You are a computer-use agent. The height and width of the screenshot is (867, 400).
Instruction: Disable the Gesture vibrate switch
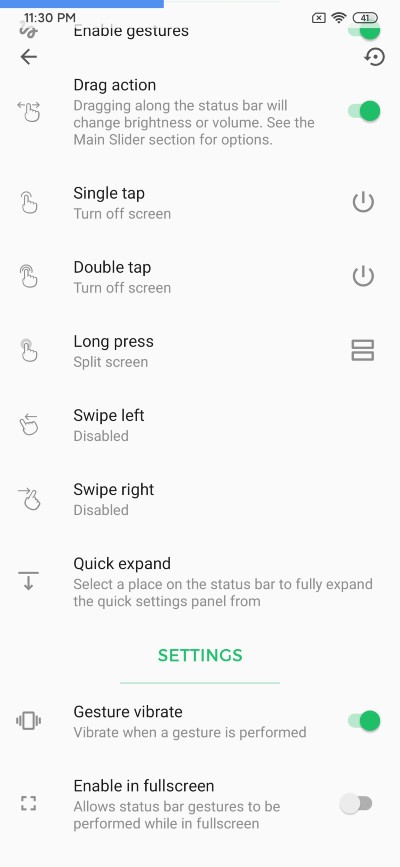364,721
